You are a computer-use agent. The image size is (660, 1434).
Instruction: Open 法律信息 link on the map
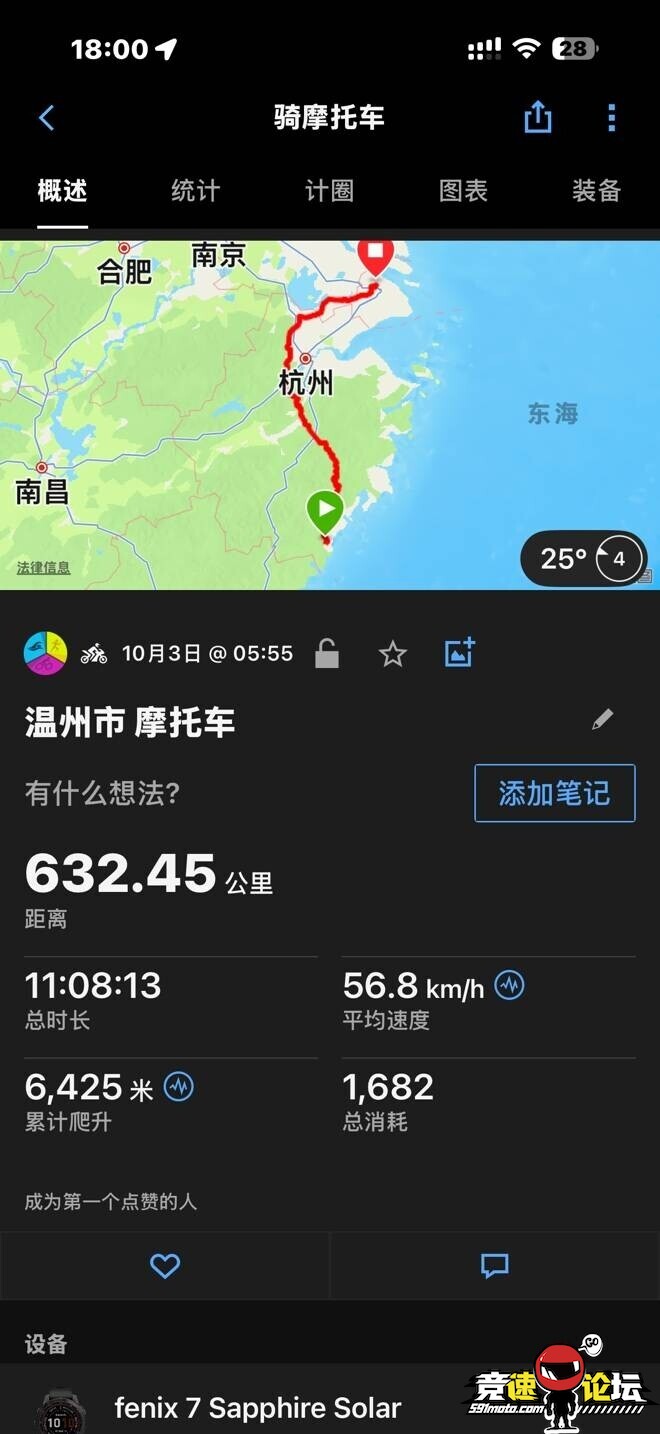tap(43, 568)
